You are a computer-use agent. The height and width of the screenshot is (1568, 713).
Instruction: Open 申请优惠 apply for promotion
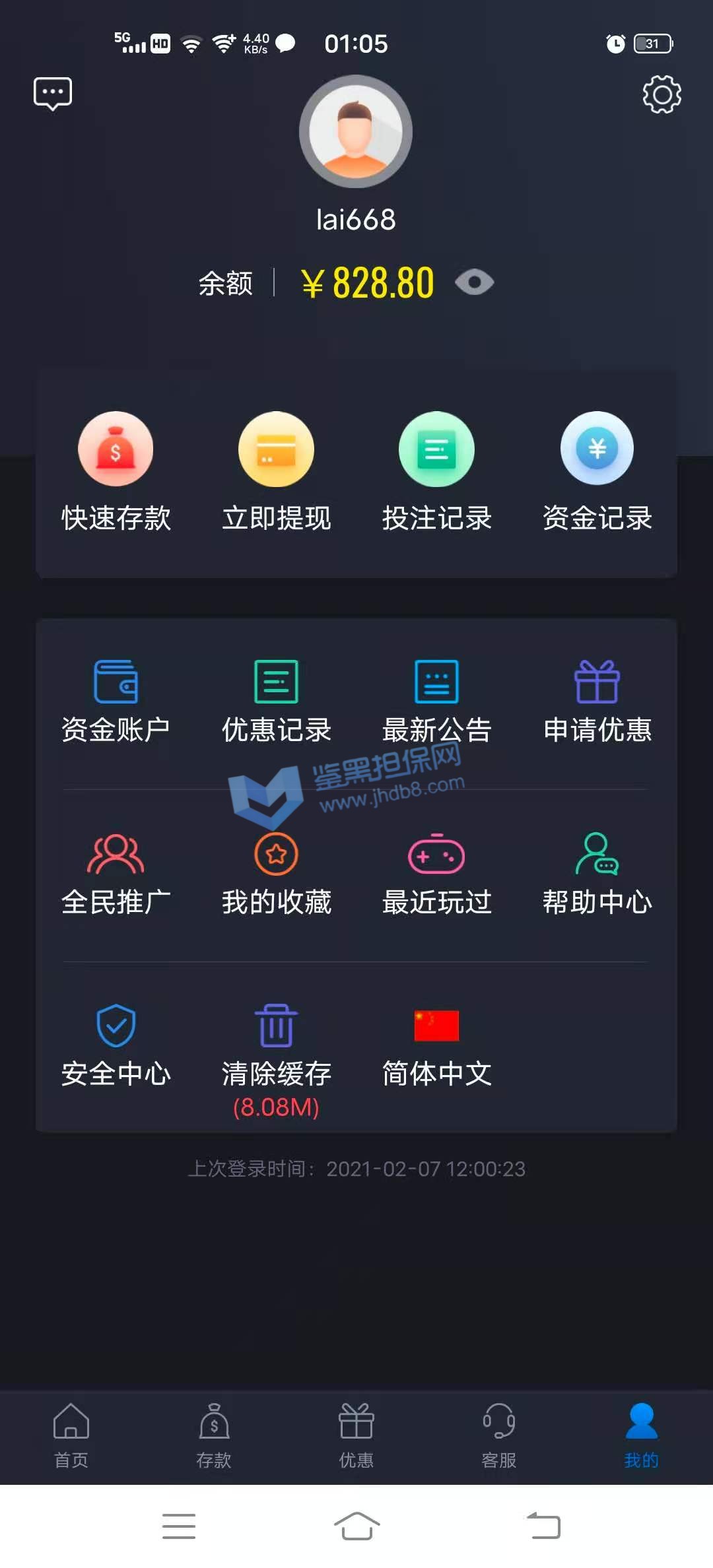(597, 702)
